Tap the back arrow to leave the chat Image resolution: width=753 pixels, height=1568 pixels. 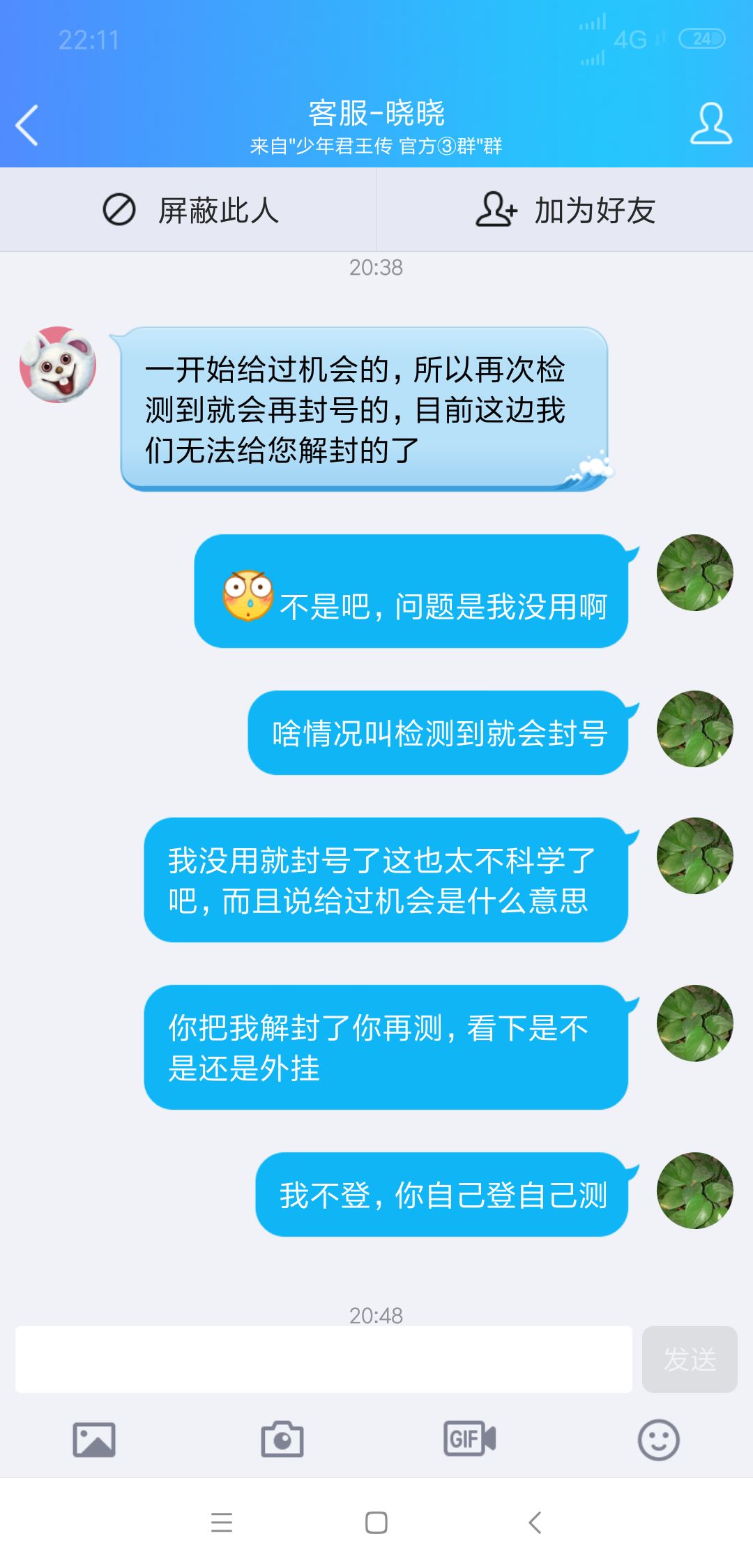point(28,126)
